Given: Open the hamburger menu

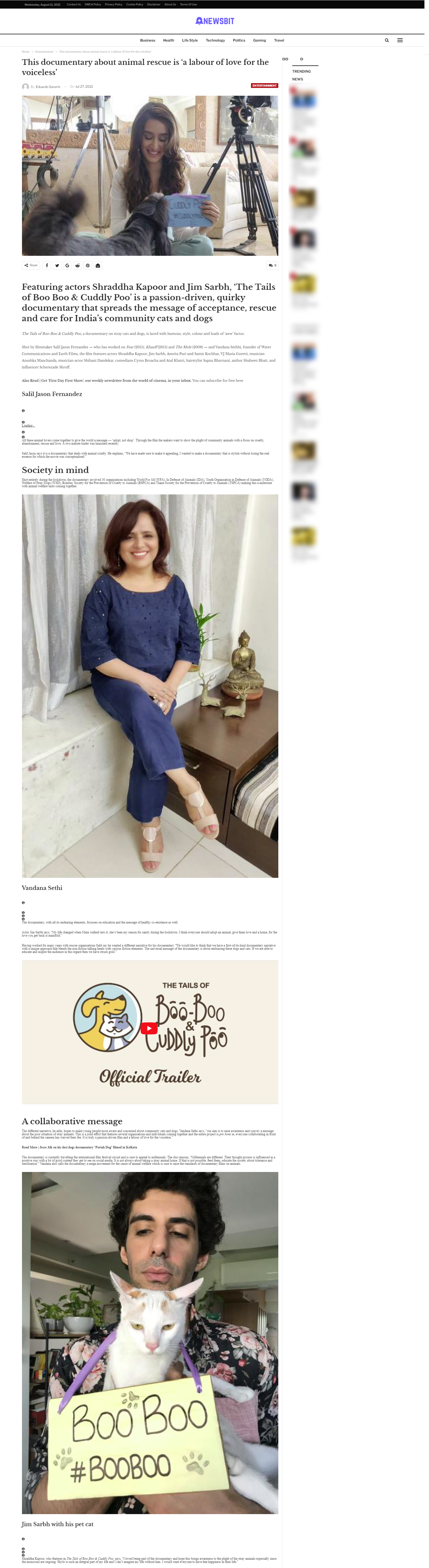Looking at the screenshot, I should (400, 40).
